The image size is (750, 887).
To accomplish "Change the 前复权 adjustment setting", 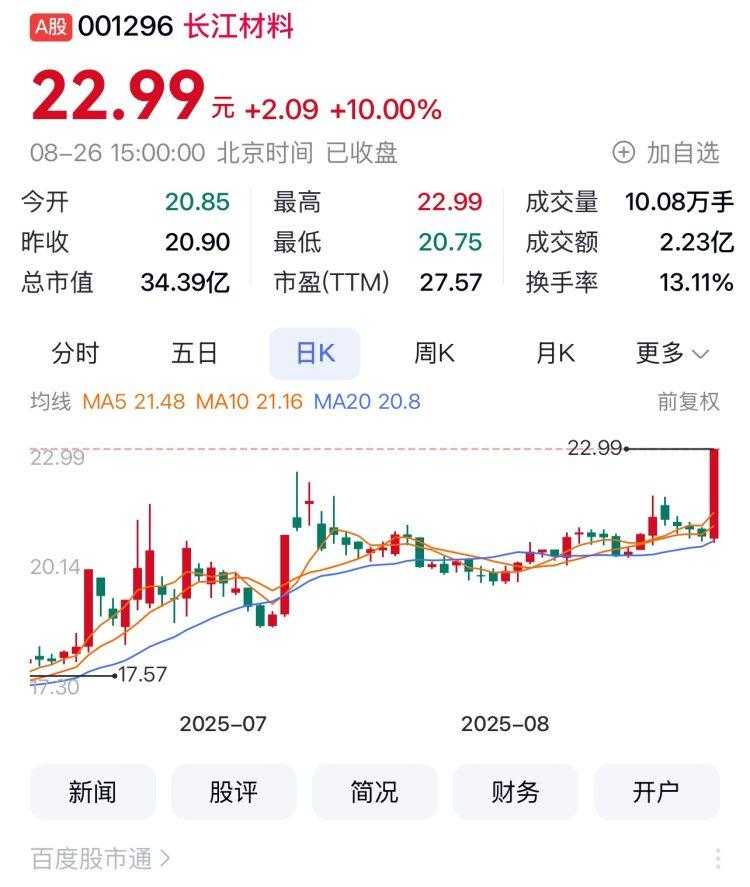I will pos(688,402).
